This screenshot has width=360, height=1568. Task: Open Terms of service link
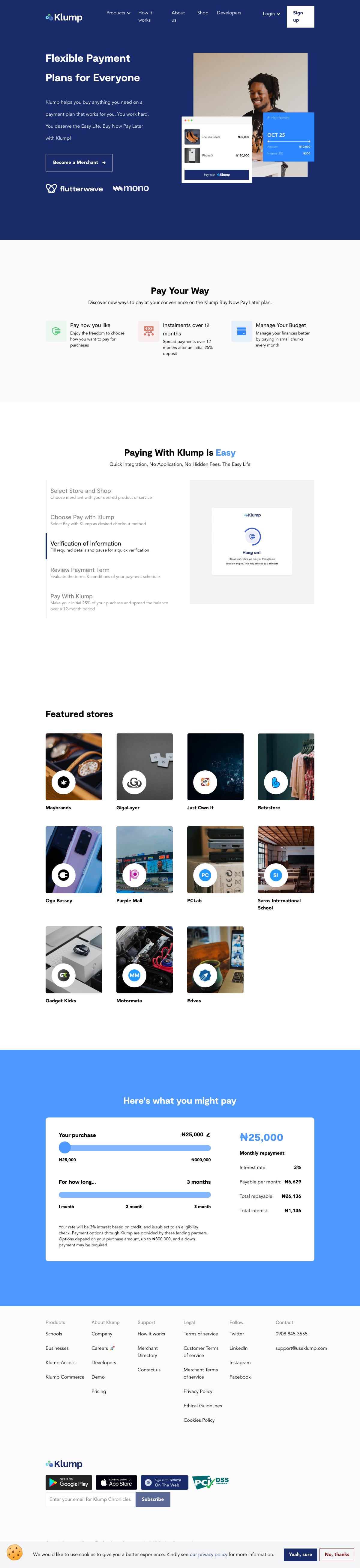[x=200, y=1334]
